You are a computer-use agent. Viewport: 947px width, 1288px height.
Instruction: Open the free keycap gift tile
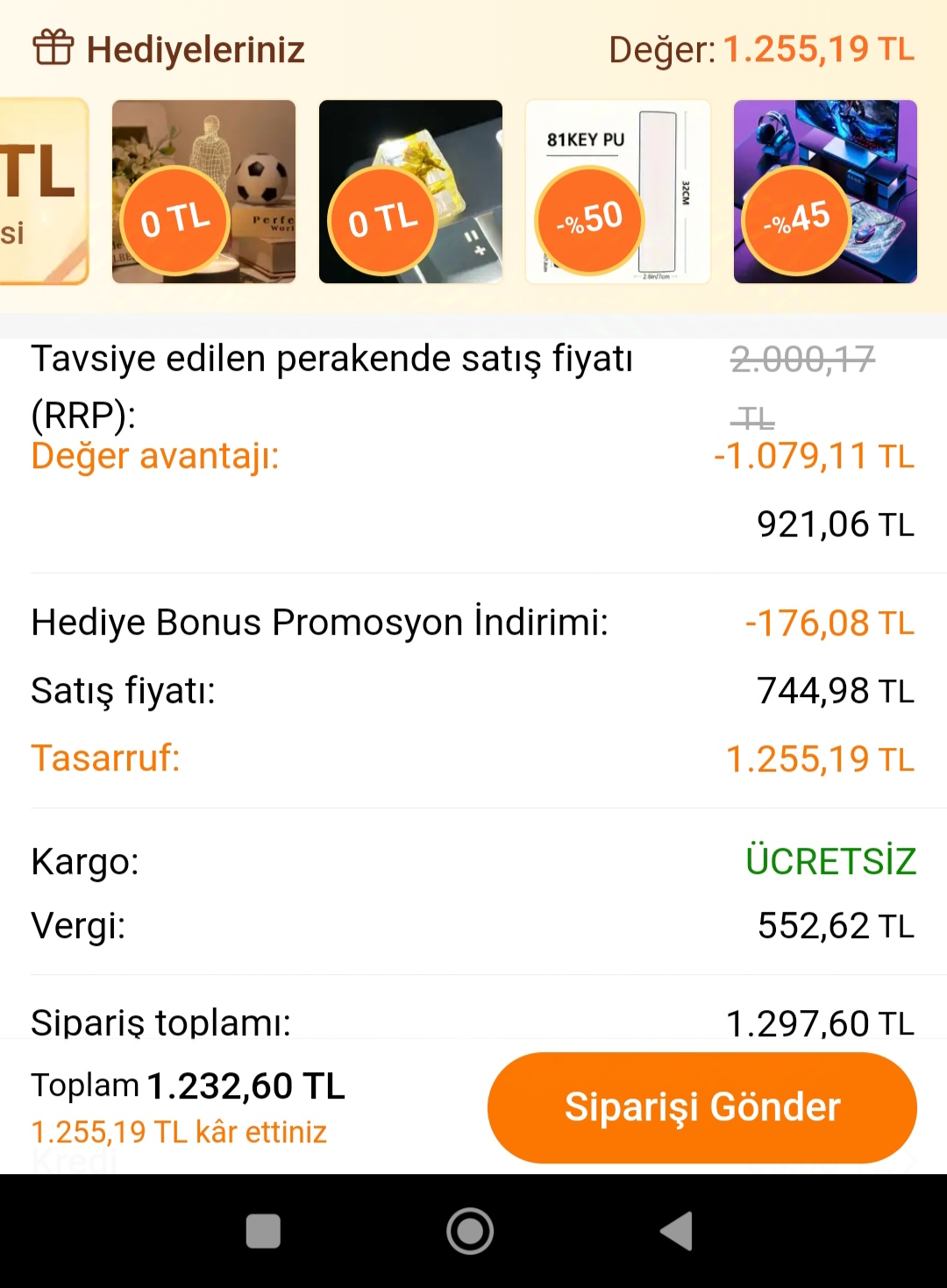point(410,192)
